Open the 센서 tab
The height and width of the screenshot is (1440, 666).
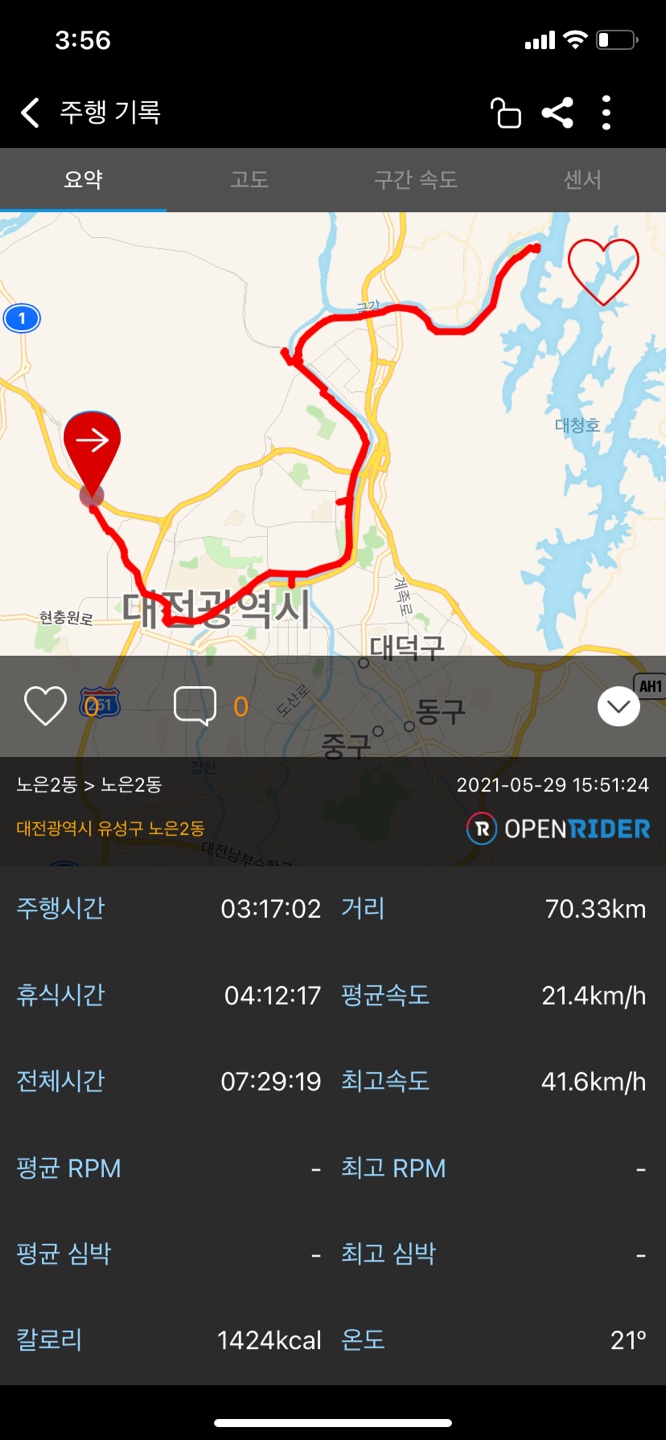tap(582, 180)
